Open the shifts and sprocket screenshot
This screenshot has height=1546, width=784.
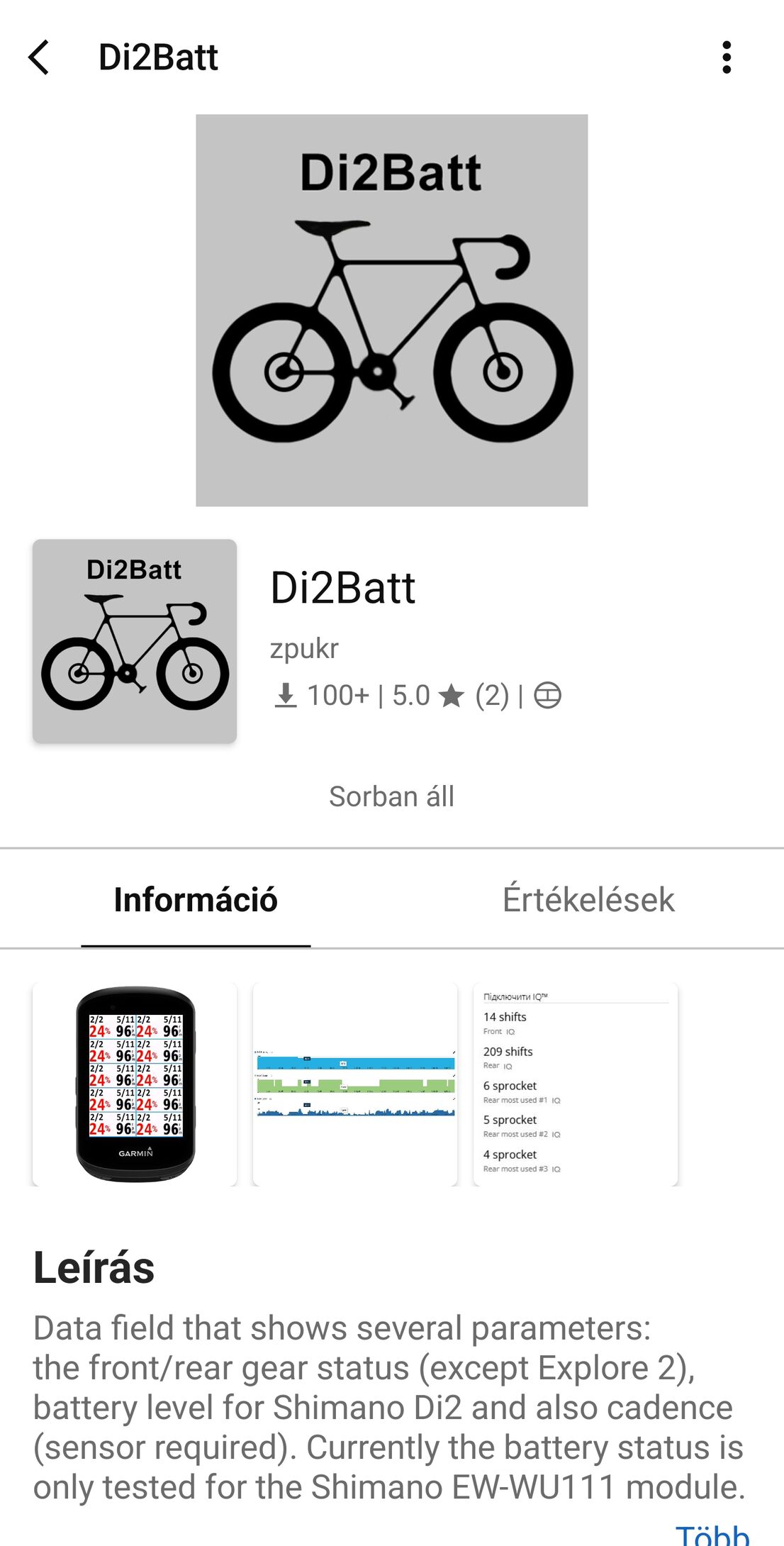tap(575, 1084)
